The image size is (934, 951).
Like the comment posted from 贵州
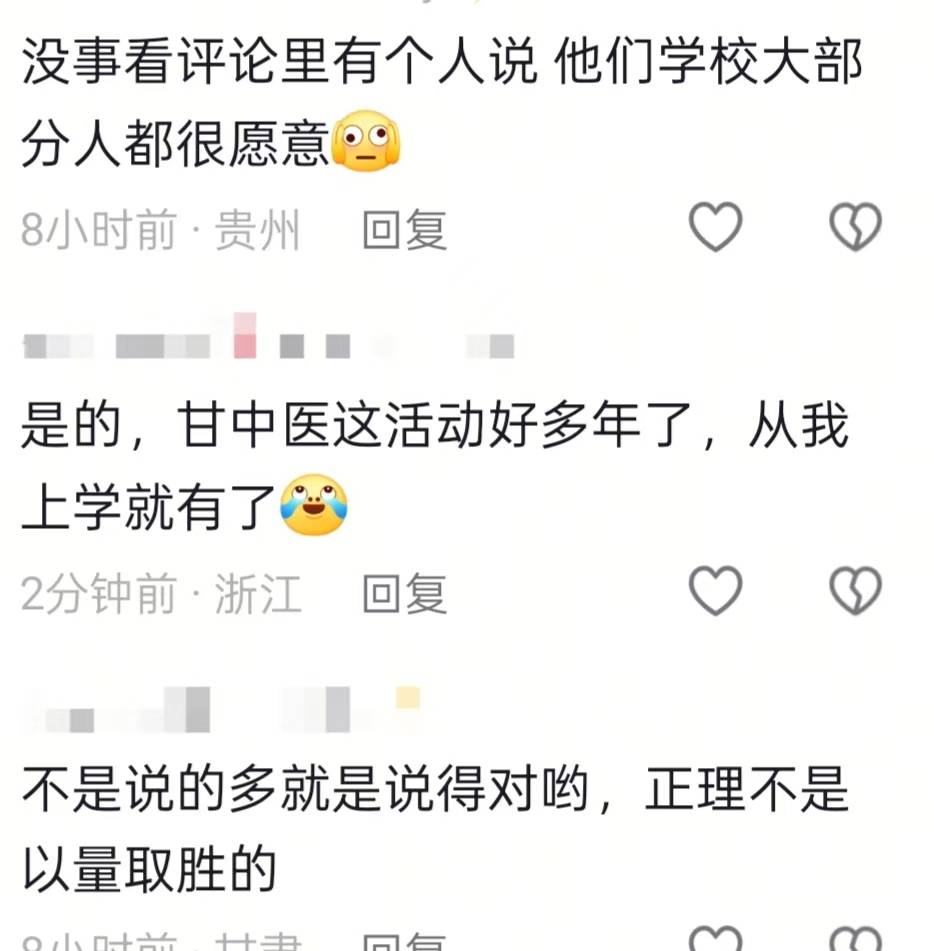[x=716, y=227]
